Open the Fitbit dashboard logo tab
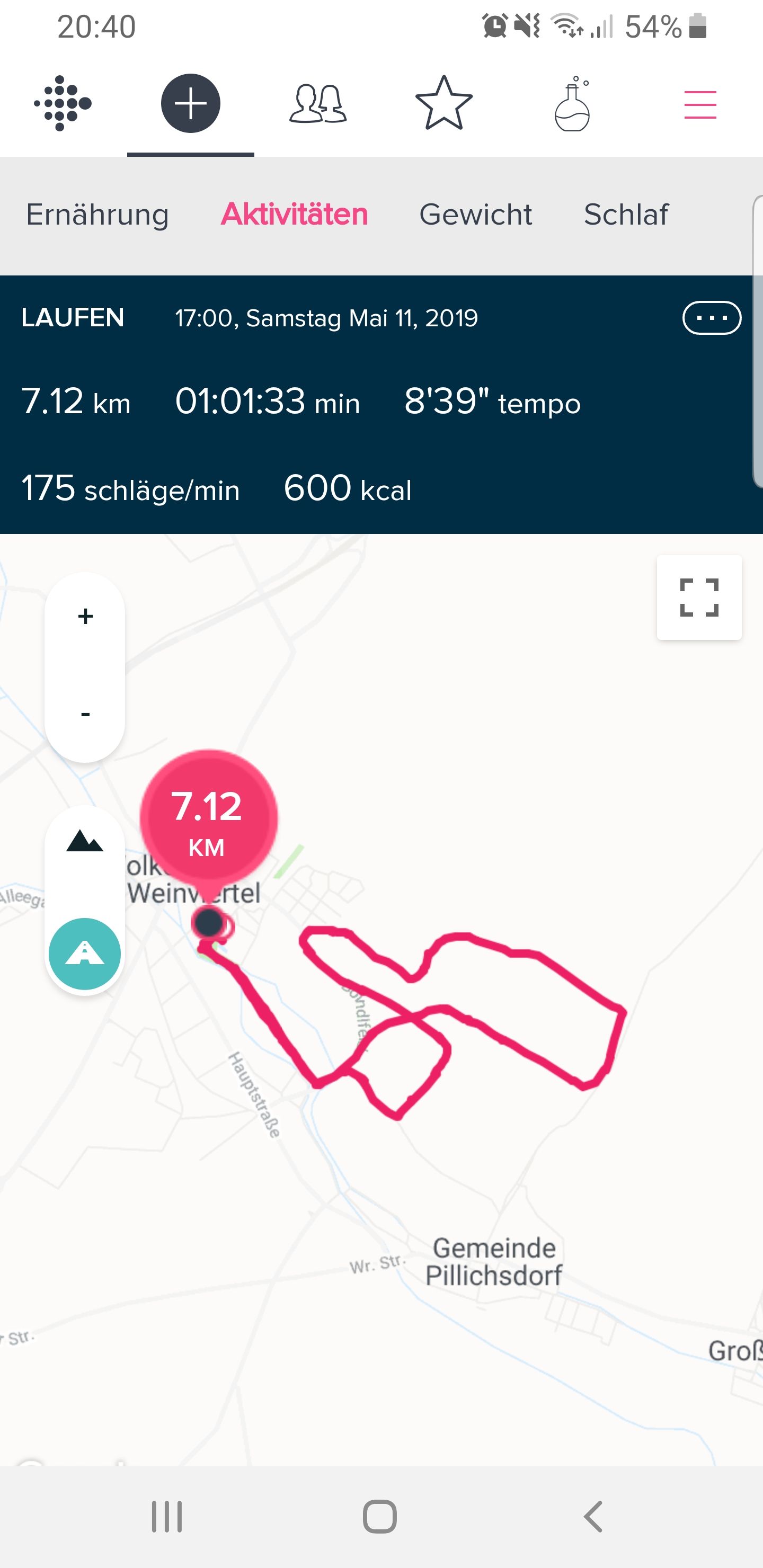Screen dimensions: 763x1568 click(63, 103)
